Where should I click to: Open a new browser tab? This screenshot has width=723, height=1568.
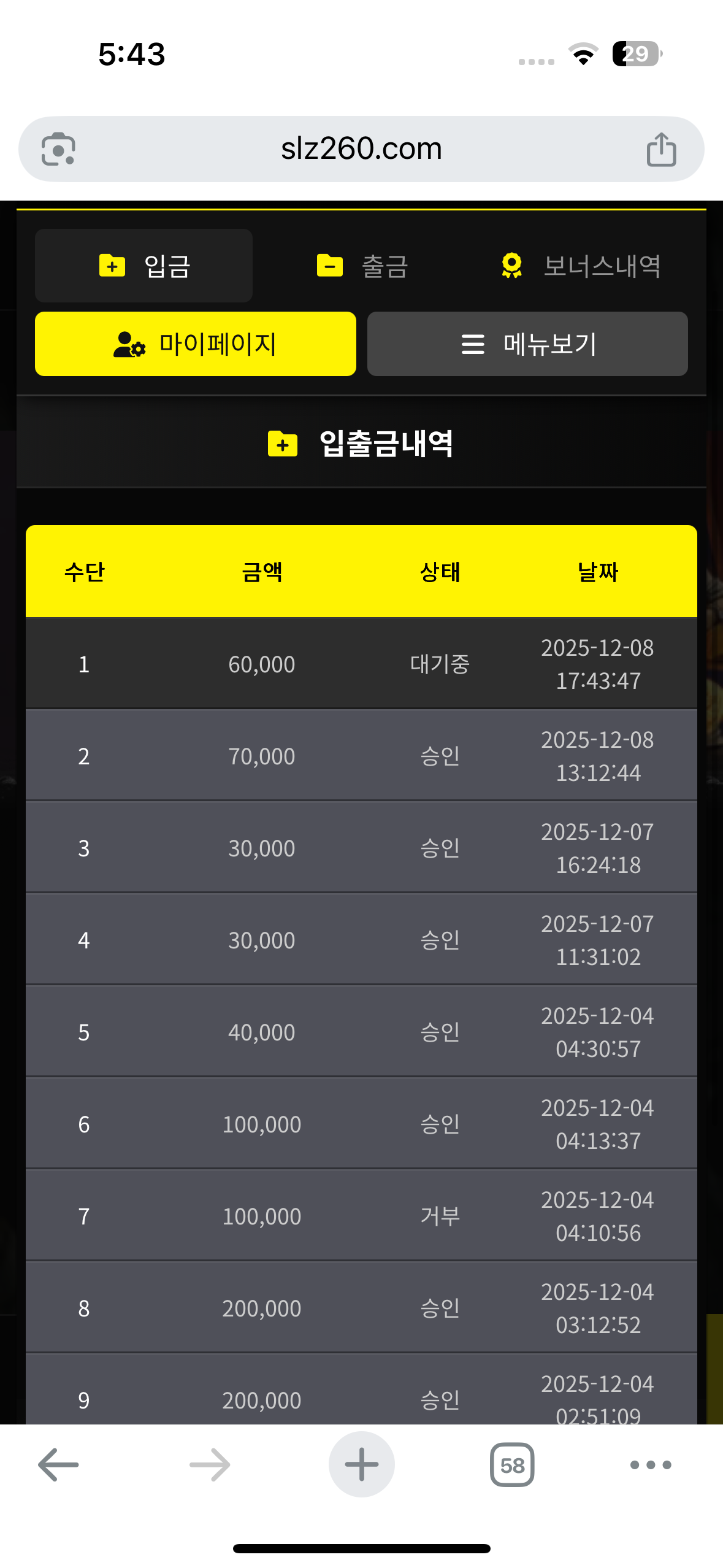(x=361, y=1464)
